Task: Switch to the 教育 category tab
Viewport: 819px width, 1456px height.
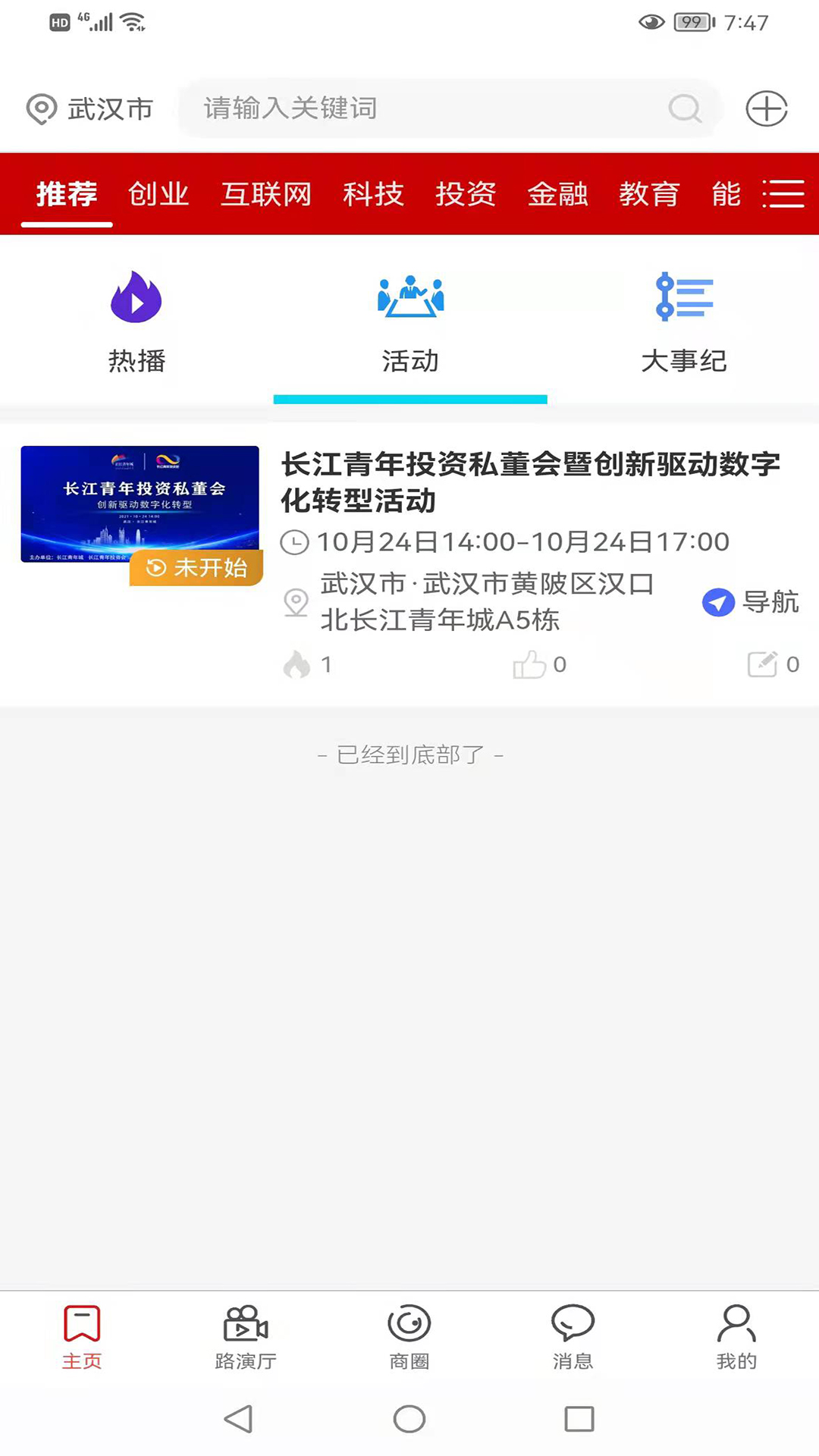Action: coord(649,194)
